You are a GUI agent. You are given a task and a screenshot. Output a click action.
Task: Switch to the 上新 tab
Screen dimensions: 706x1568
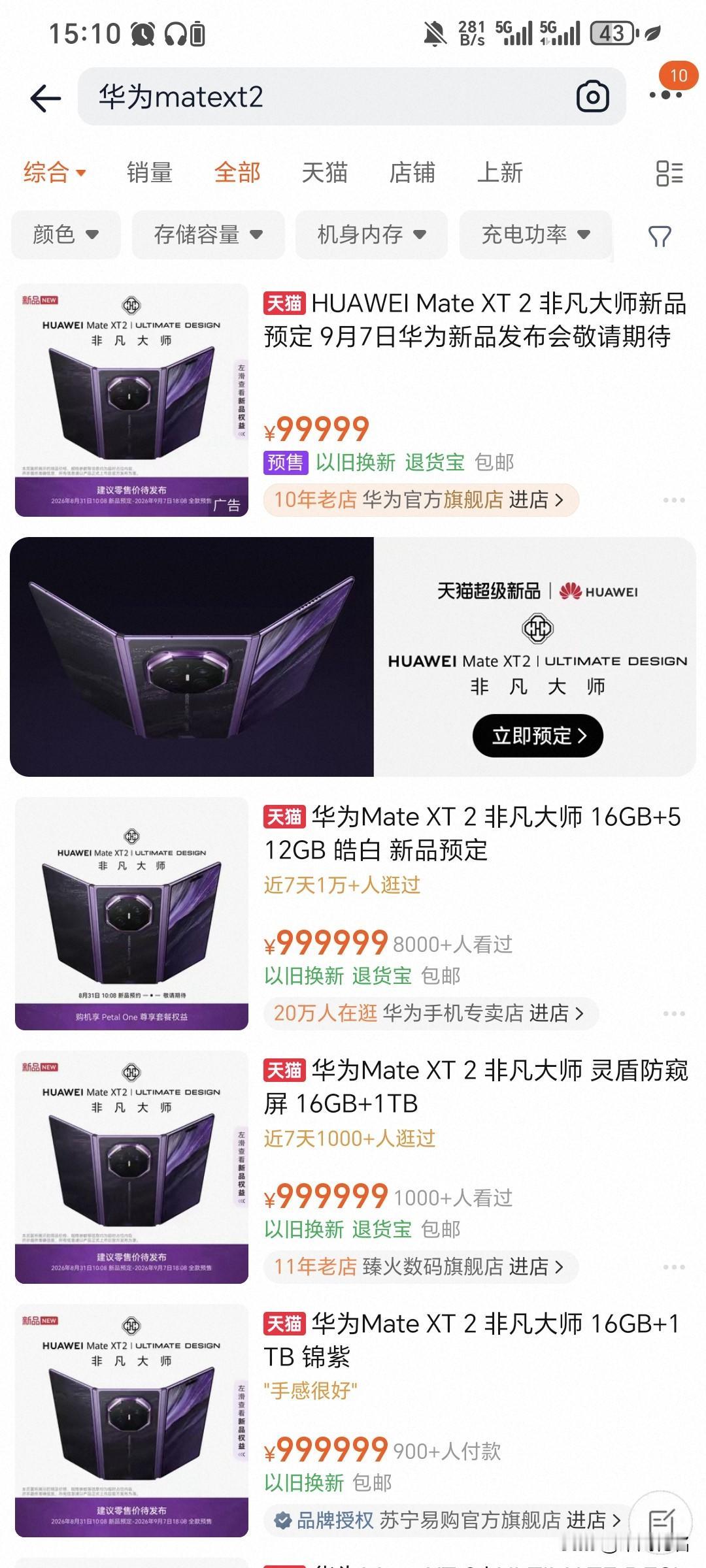point(499,172)
